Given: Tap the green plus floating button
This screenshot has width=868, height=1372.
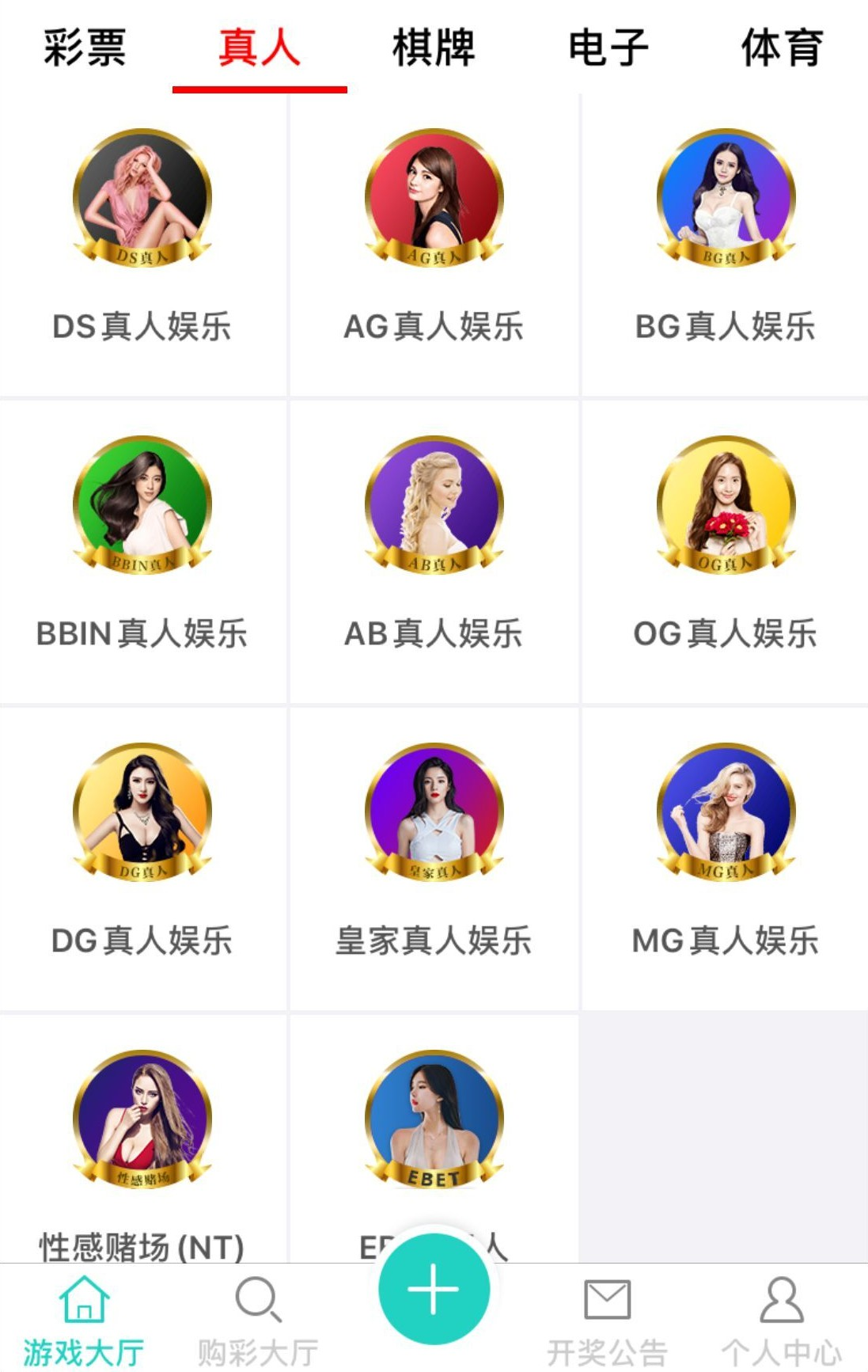Looking at the screenshot, I should [x=434, y=1289].
